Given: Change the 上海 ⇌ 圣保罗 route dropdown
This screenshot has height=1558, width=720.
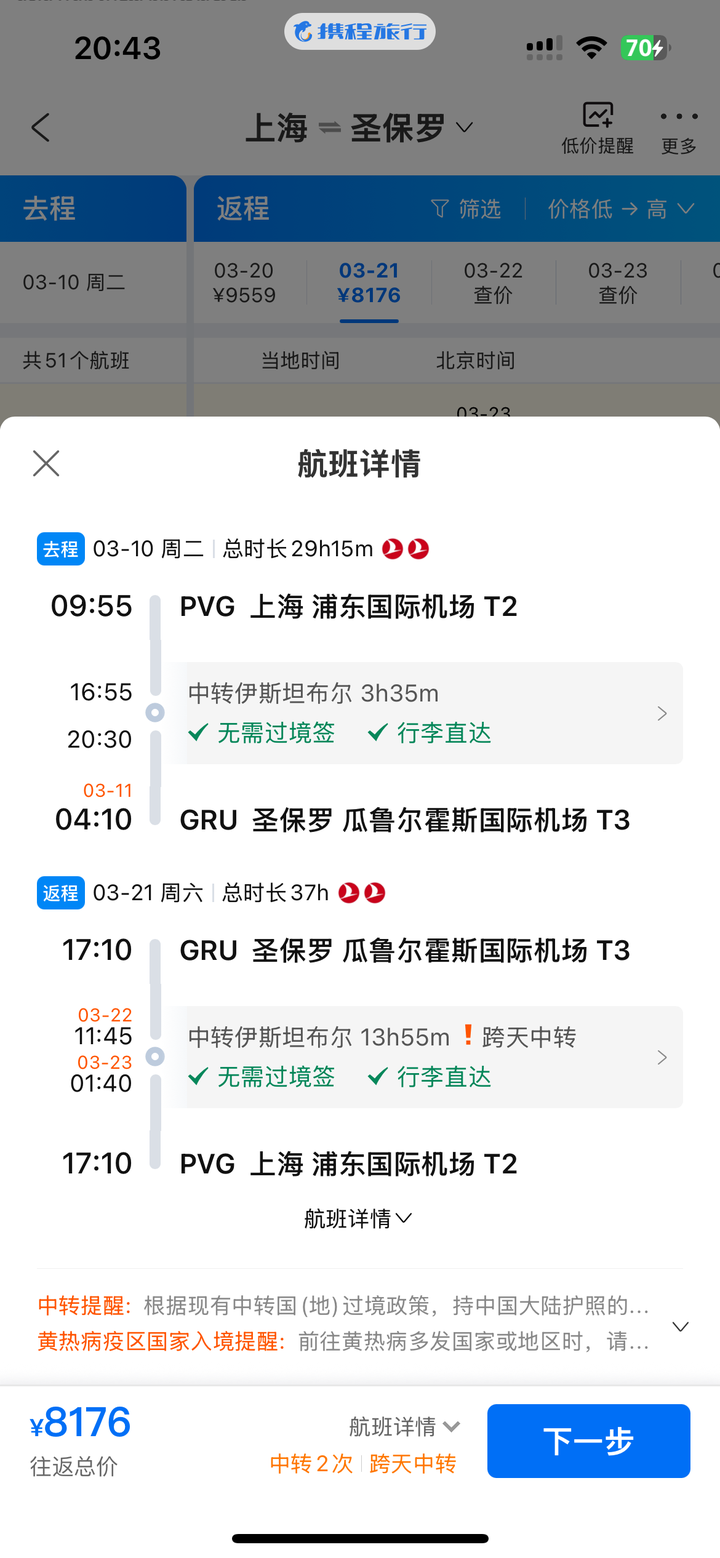Looking at the screenshot, I should (x=359, y=128).
